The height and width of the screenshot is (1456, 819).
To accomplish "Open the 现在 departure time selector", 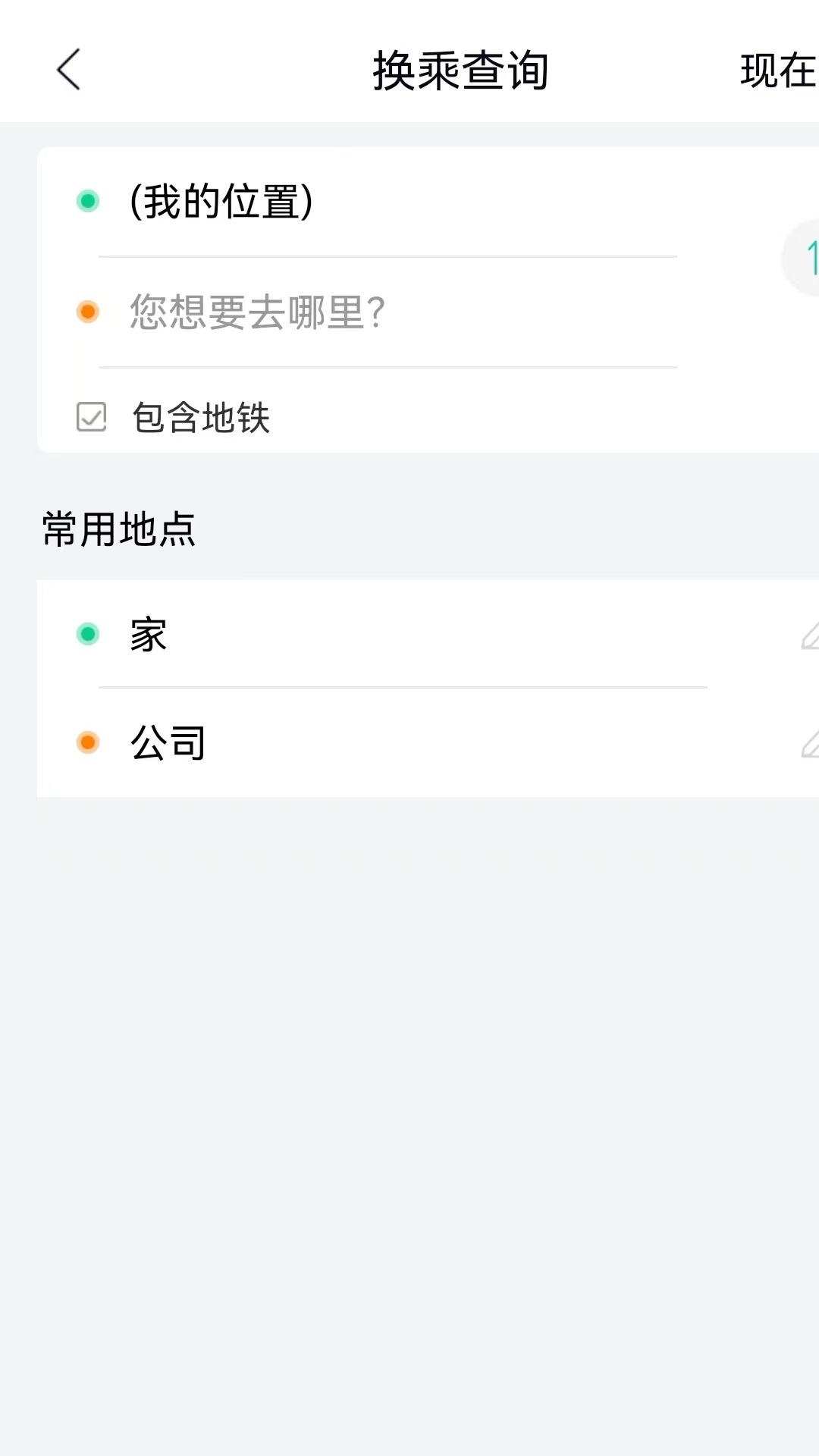I will 777,71.
